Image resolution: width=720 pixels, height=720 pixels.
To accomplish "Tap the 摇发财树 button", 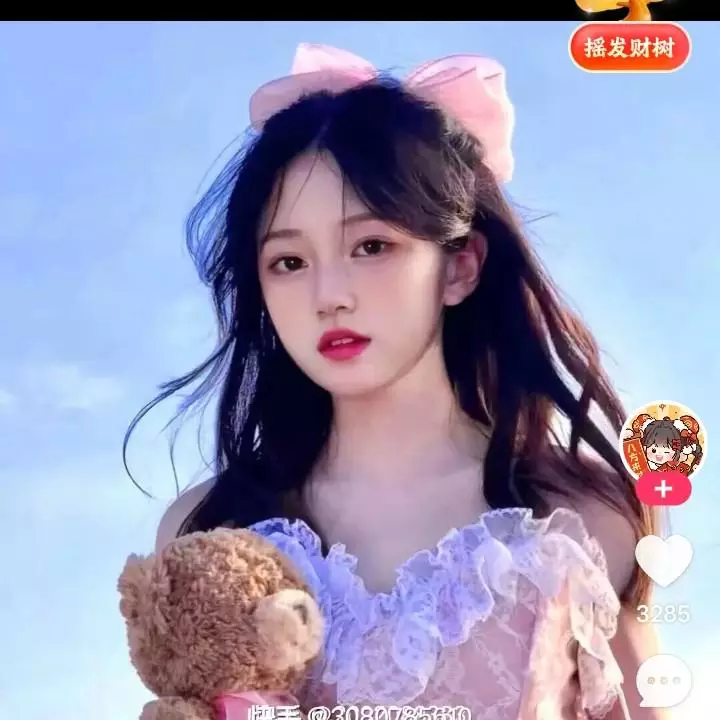I will 630,47.
